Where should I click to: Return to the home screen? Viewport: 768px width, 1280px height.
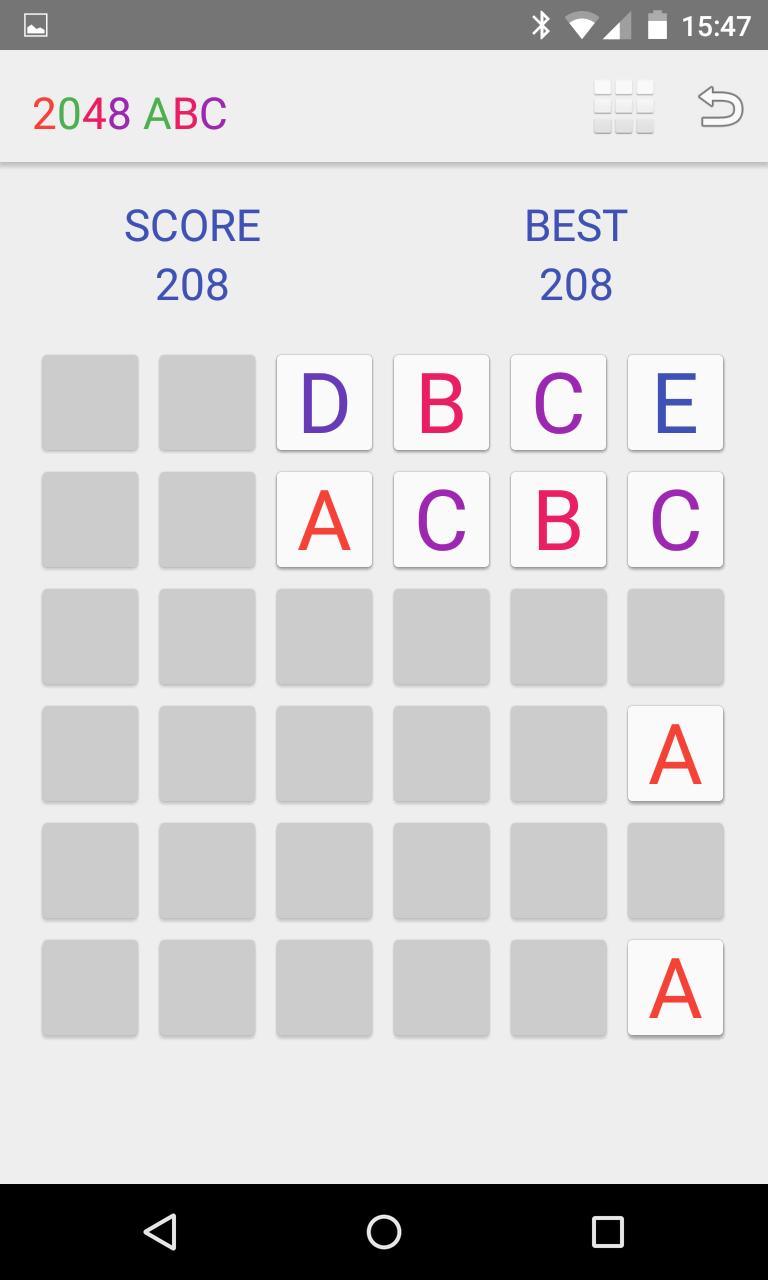pyautogui.click(x=384, y=1232)
